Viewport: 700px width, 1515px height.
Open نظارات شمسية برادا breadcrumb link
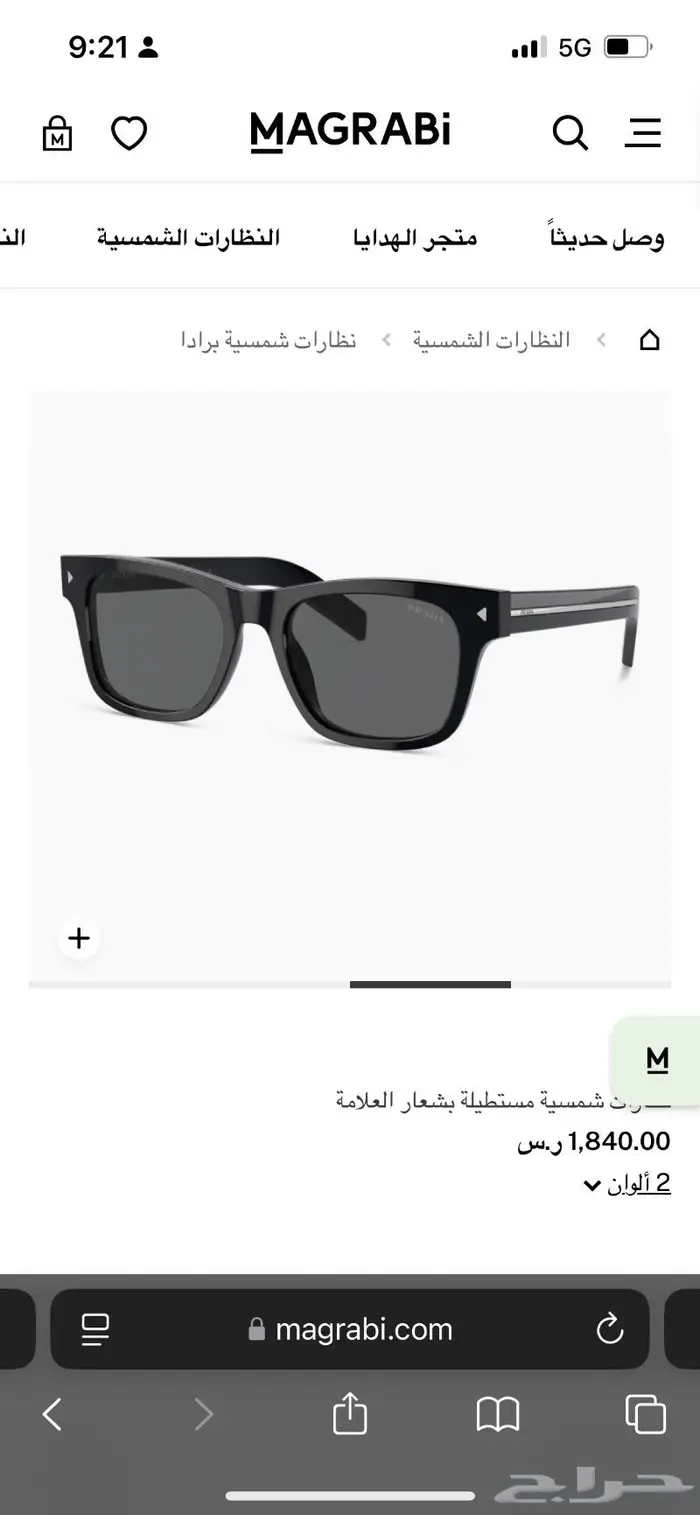tap(268, 340)
